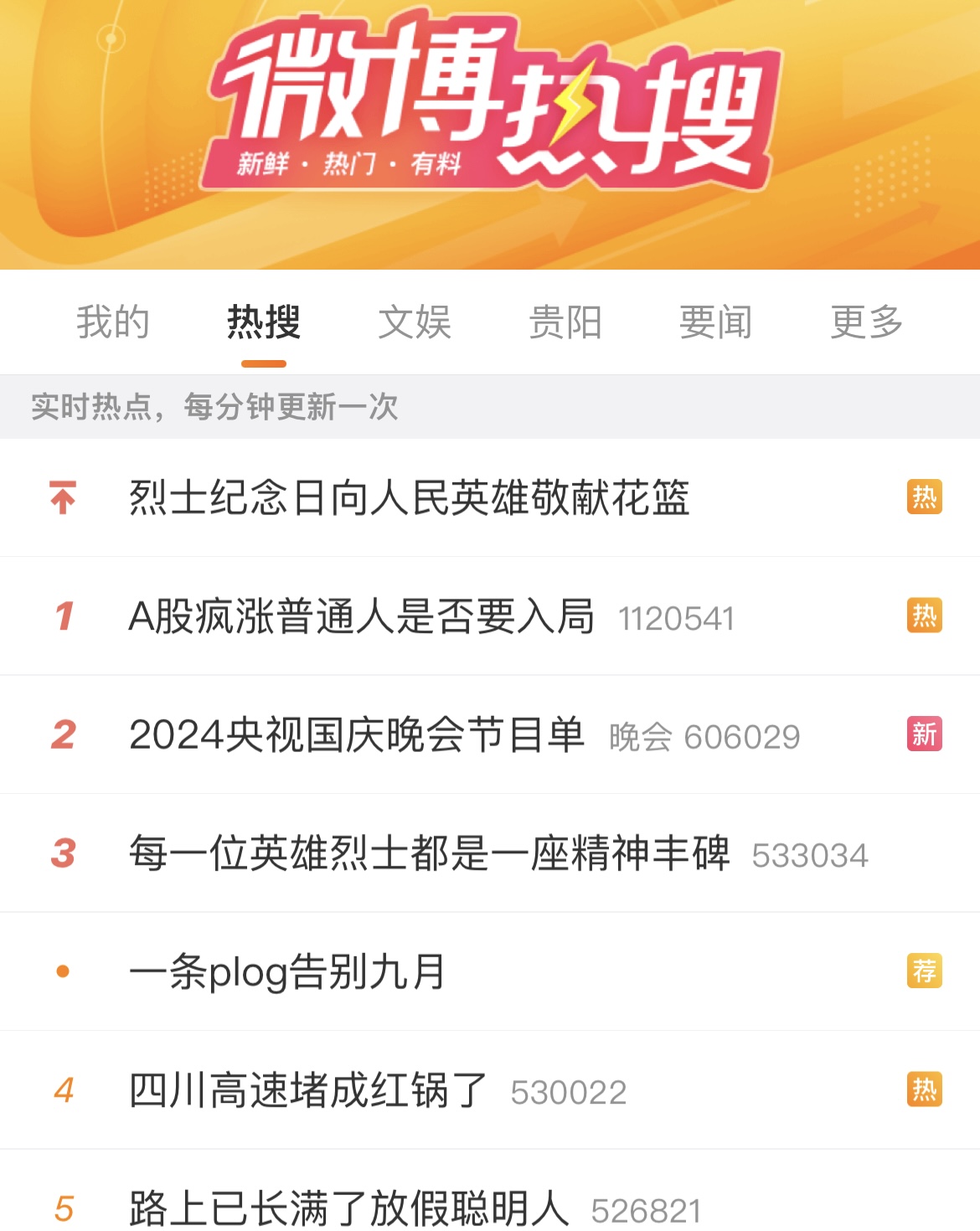This screenshot has height=1231, width=980.
Task: Open the 贵阳 local tab
Action: pos(565,322)
